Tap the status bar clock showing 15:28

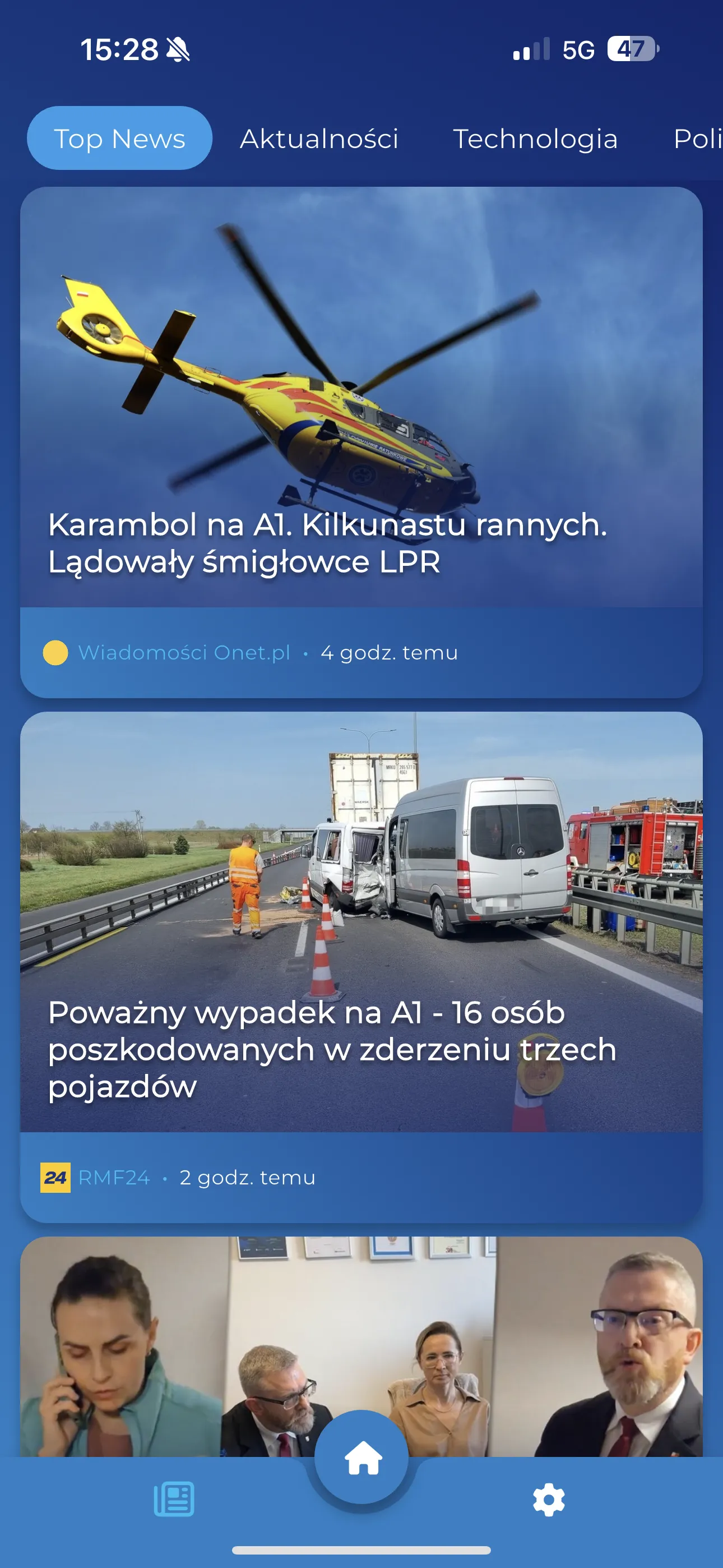(120, 50)
